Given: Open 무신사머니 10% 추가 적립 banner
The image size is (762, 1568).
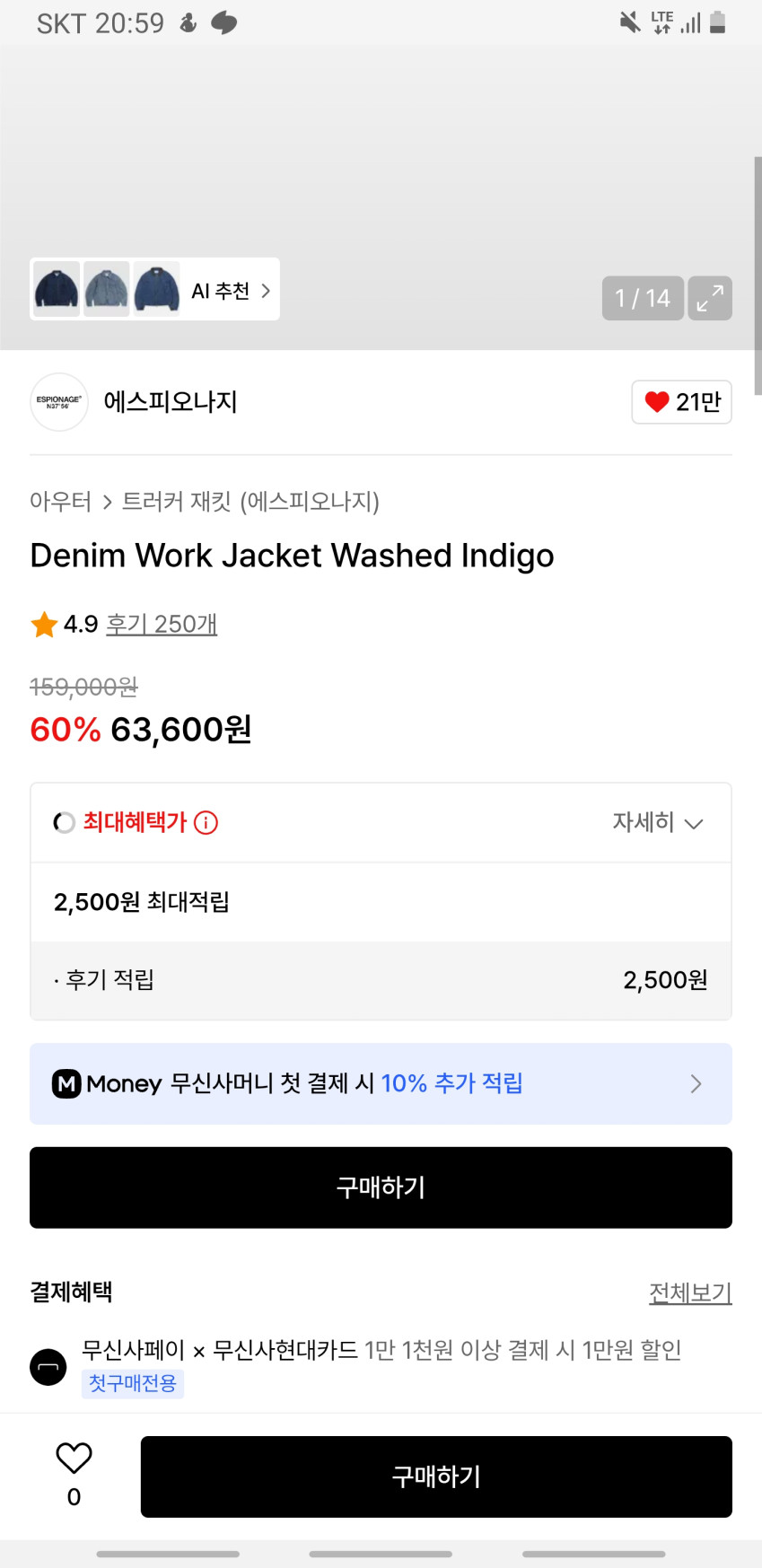Looking at the screenshot, I should (381, 1083).
